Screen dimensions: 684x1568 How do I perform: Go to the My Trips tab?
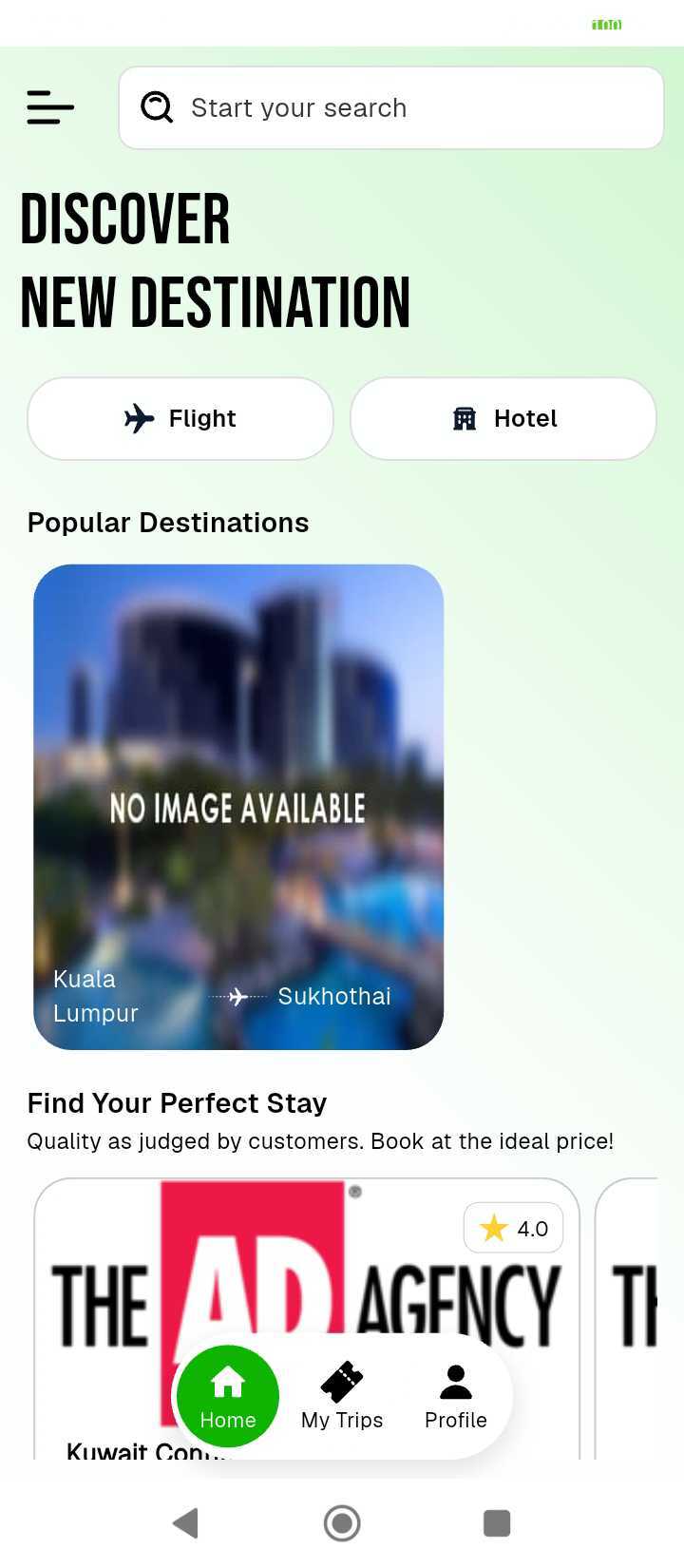pyautogui.click(x=342, y=1396)
